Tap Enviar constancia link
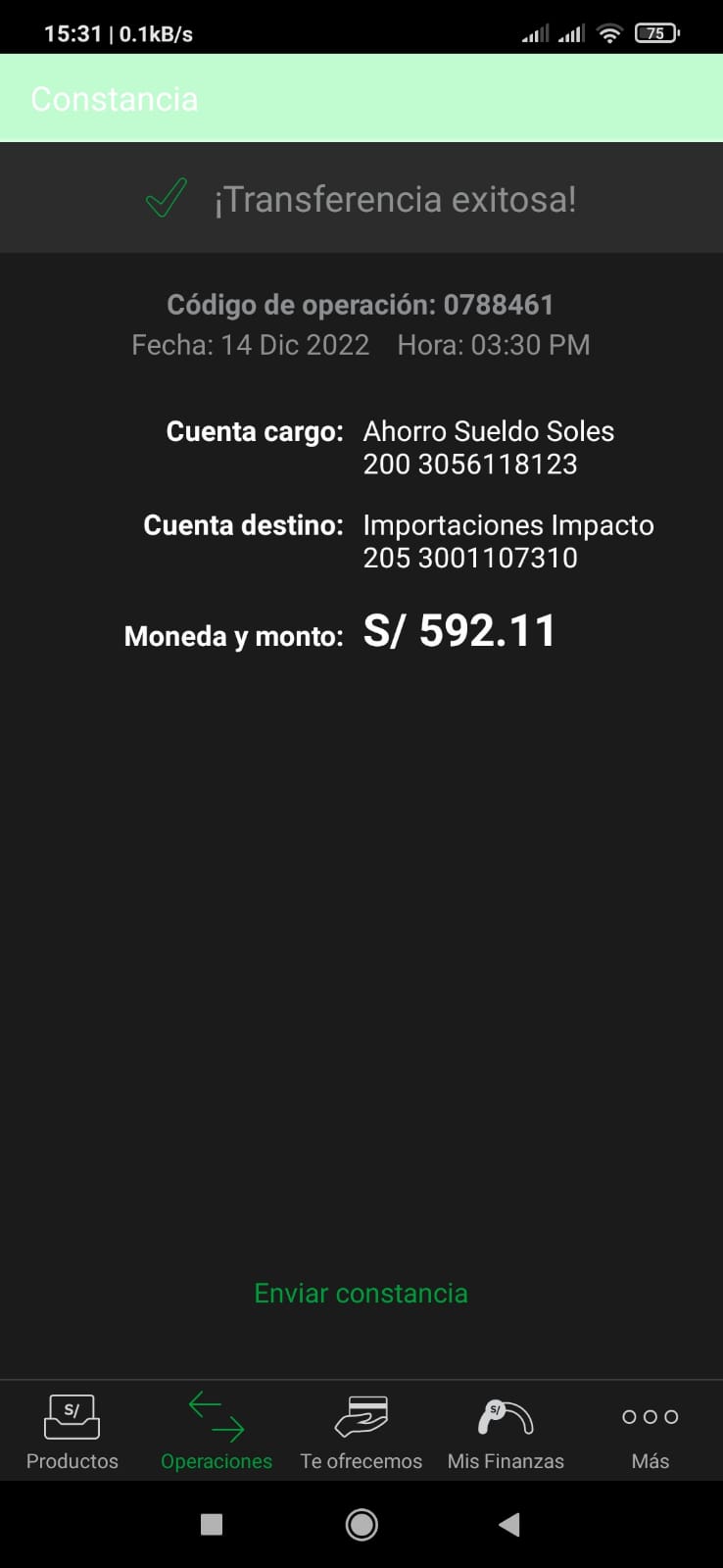Image resolution: width=723 pixels, height=1568 pixels. pyautogui.click(x=361, y=1293)
